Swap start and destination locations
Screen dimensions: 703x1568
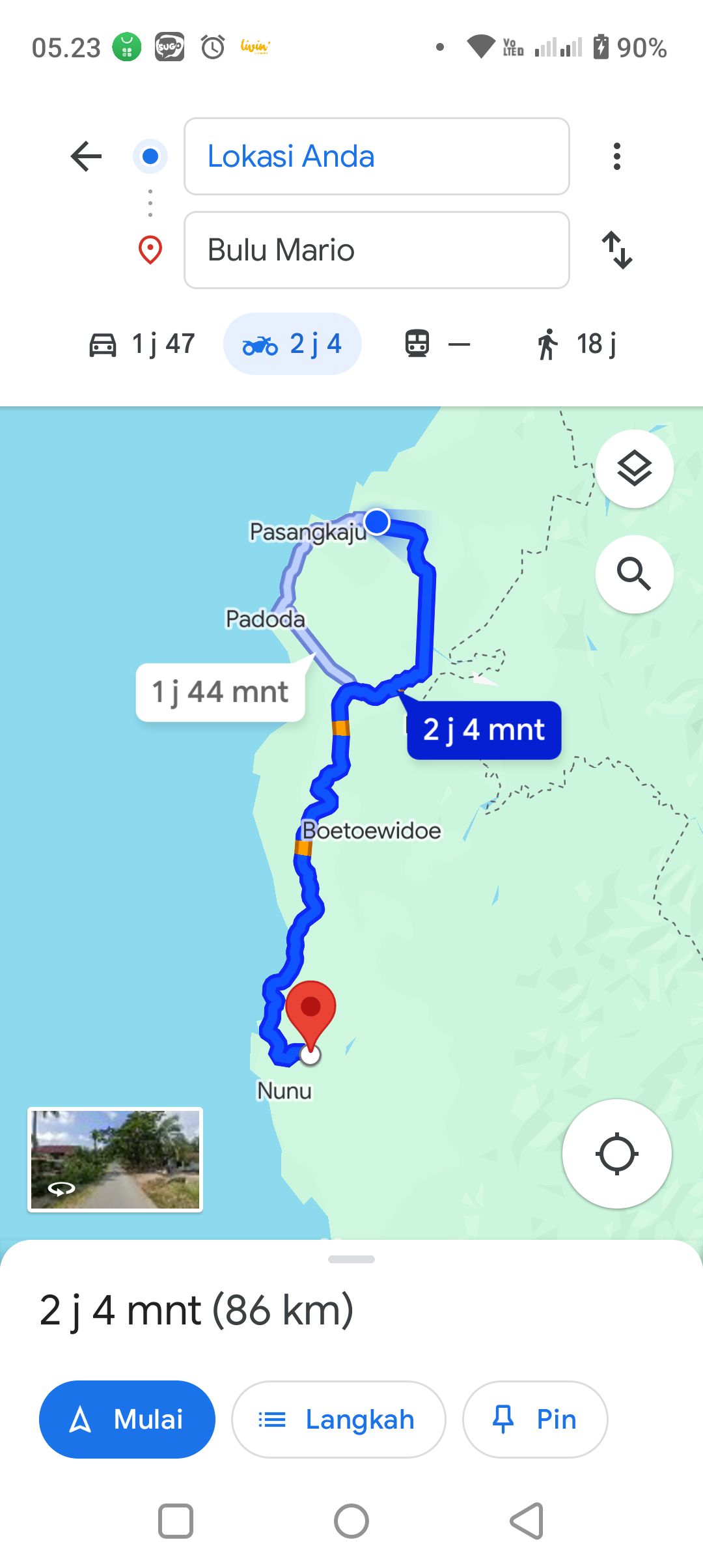pos(617,250)
